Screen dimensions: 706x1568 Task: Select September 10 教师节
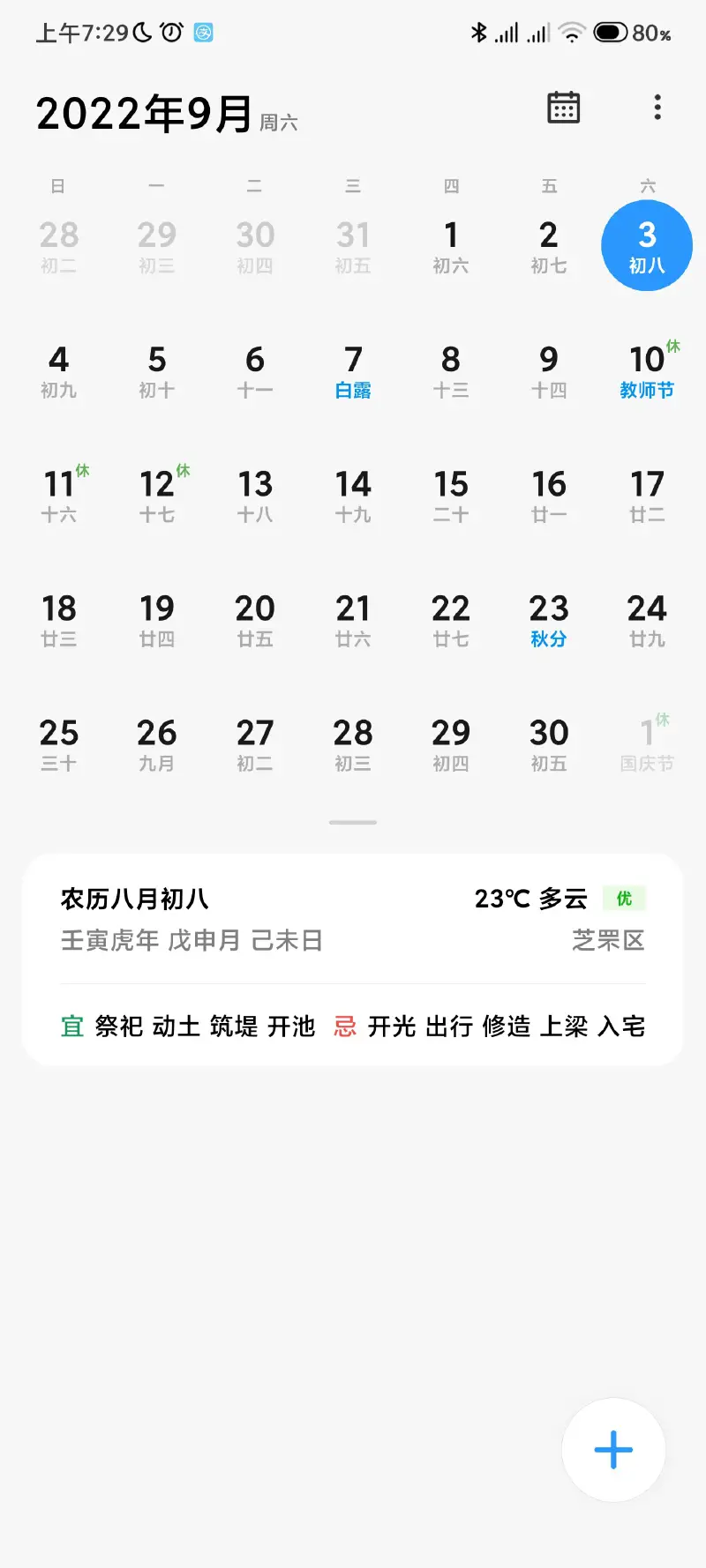[x=647, y=371]
